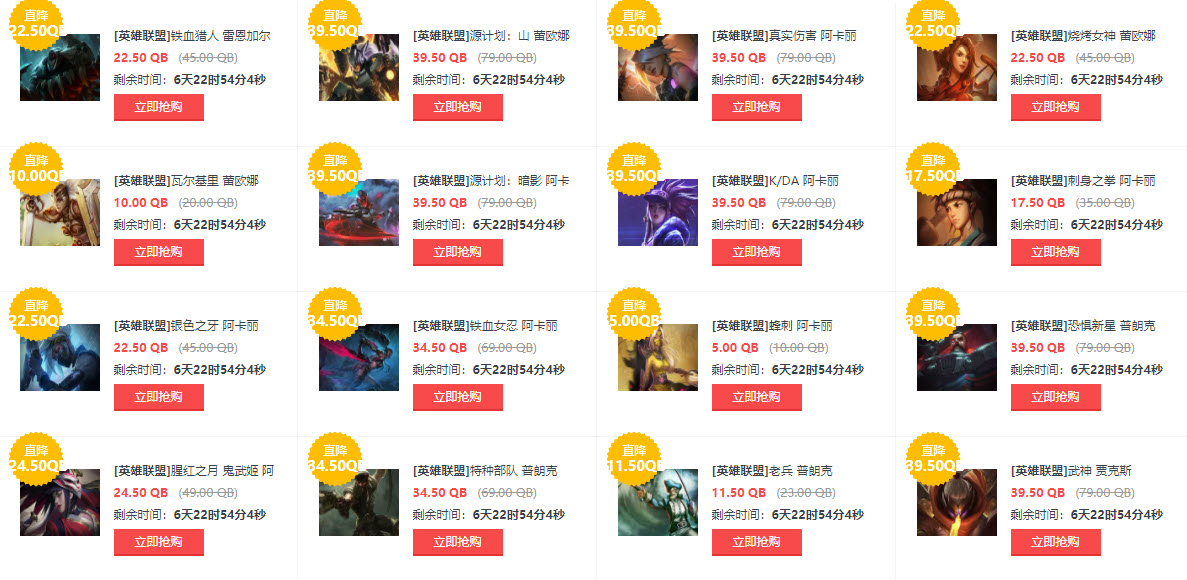
Task: Grab 武神 贾克斯 with 立即抢购
Action: (x=1055, y=542)
